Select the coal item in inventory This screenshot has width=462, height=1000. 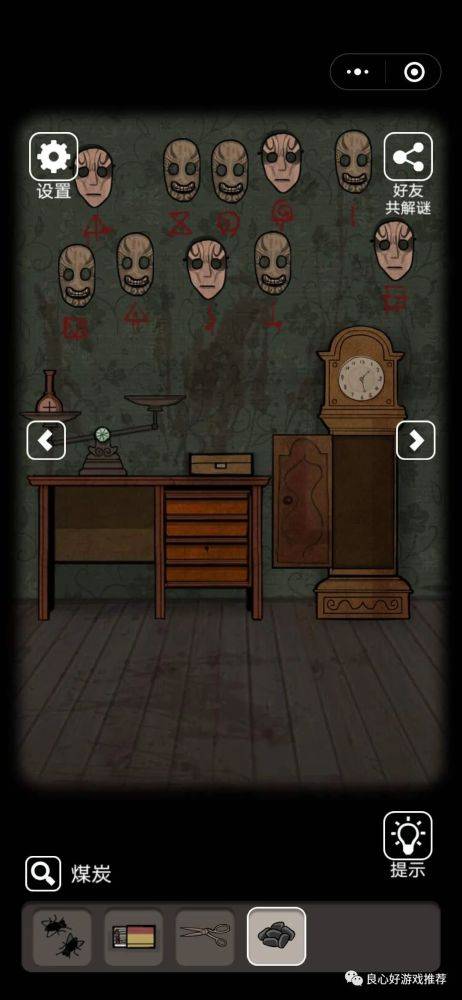[276, 936]
